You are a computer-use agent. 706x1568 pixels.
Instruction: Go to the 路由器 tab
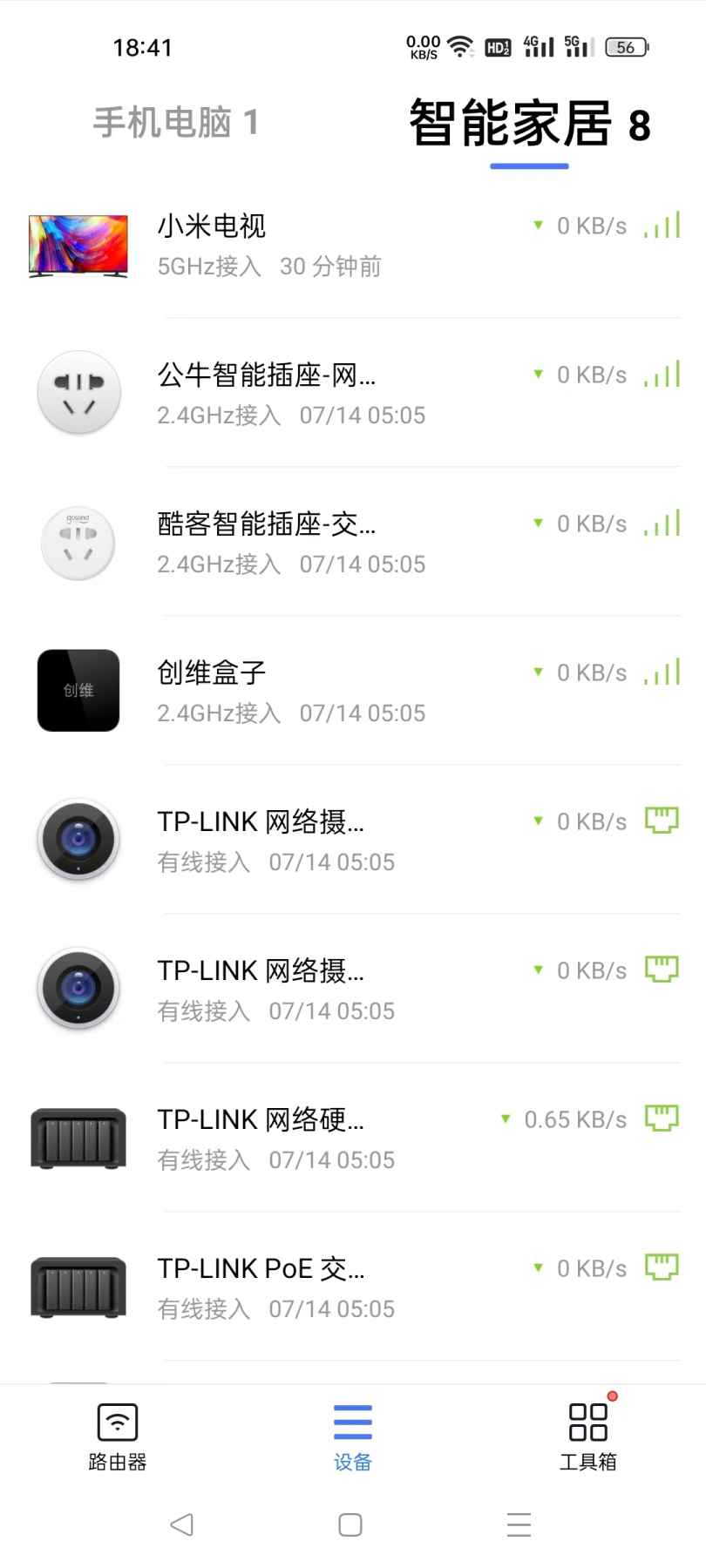[x=118, y=1437]
